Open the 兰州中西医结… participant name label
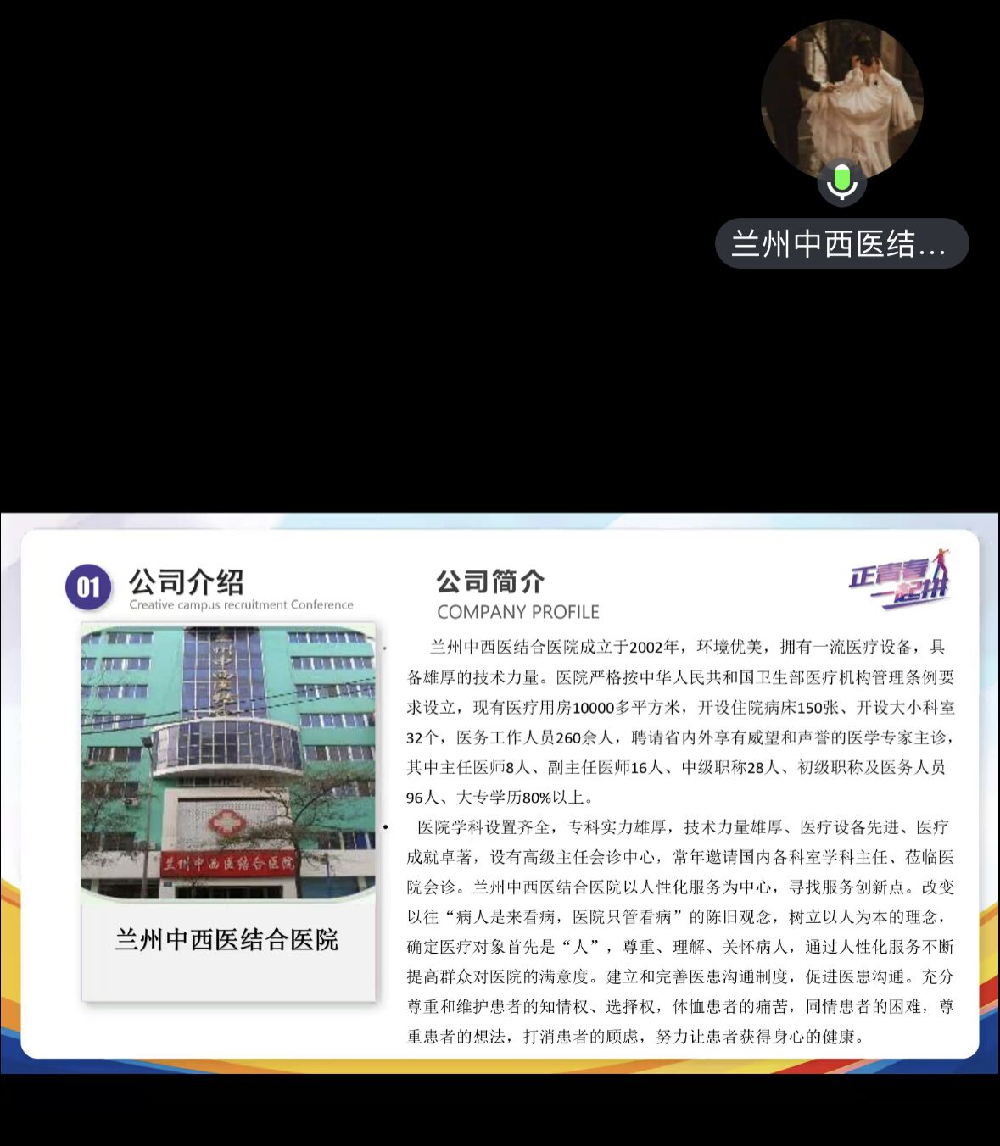 tap(841, 244)
